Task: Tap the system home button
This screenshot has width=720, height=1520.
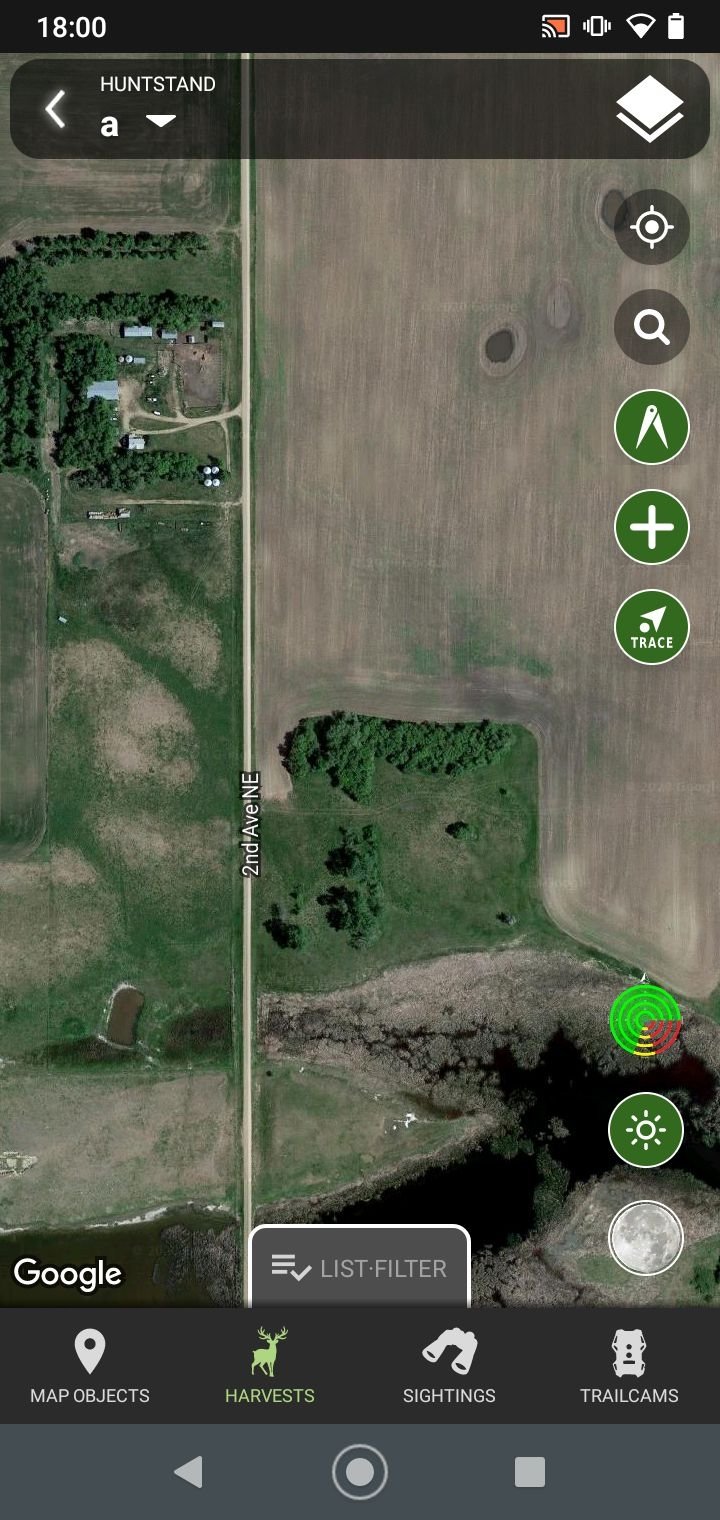Action: click(360, 1472)
